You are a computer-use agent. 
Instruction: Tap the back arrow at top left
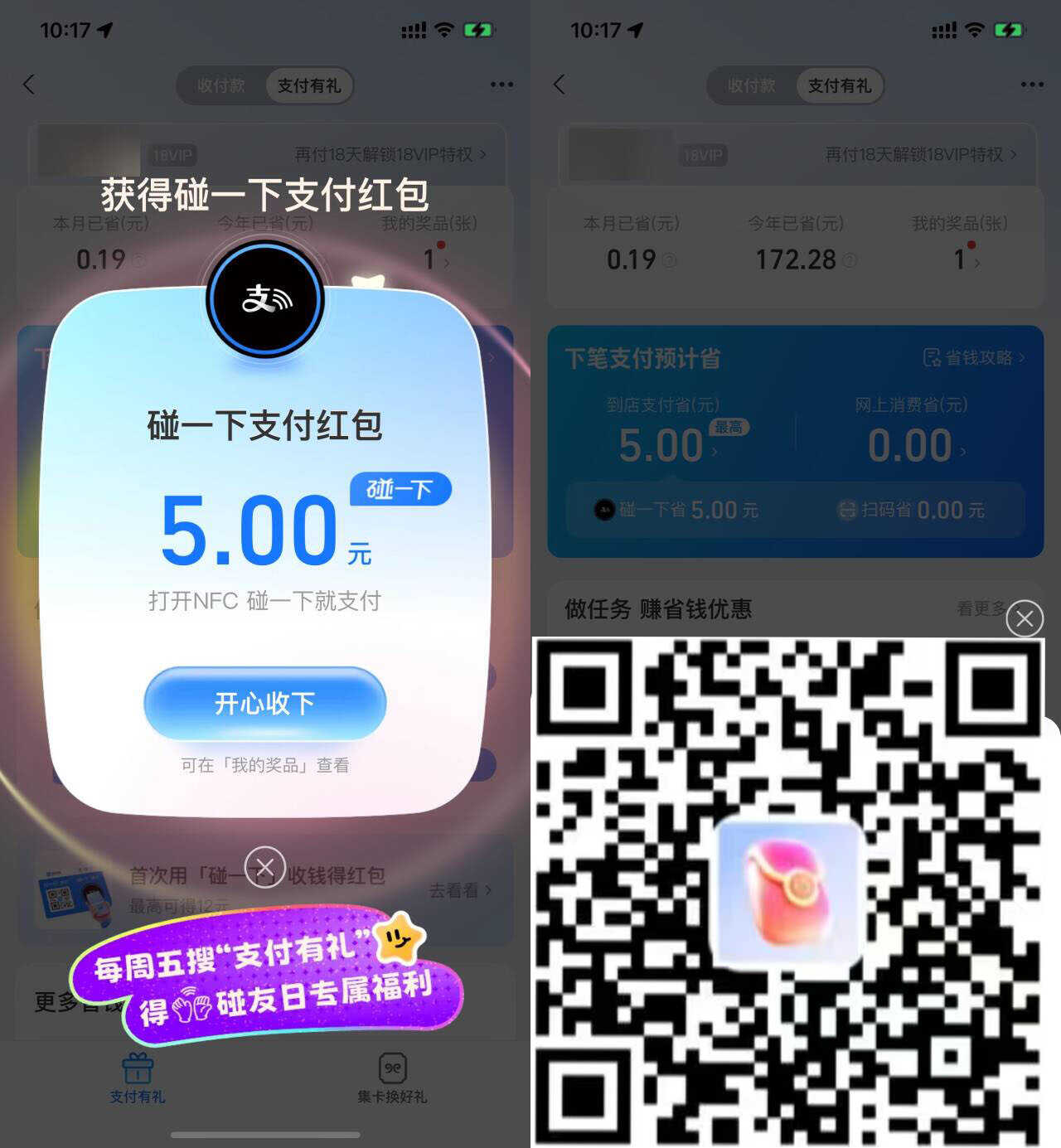coord(30,85)
